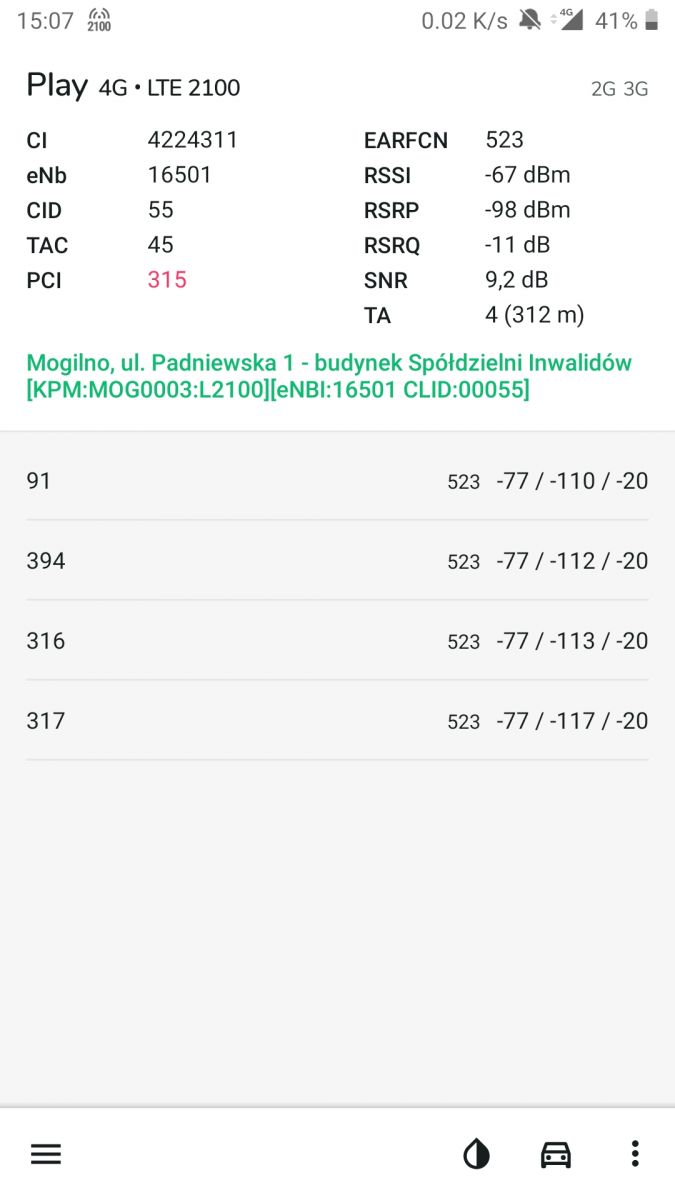This screenshot has height=1200, width=675.
Task: Open neighbor cell row 317
Action: point(337,721)
